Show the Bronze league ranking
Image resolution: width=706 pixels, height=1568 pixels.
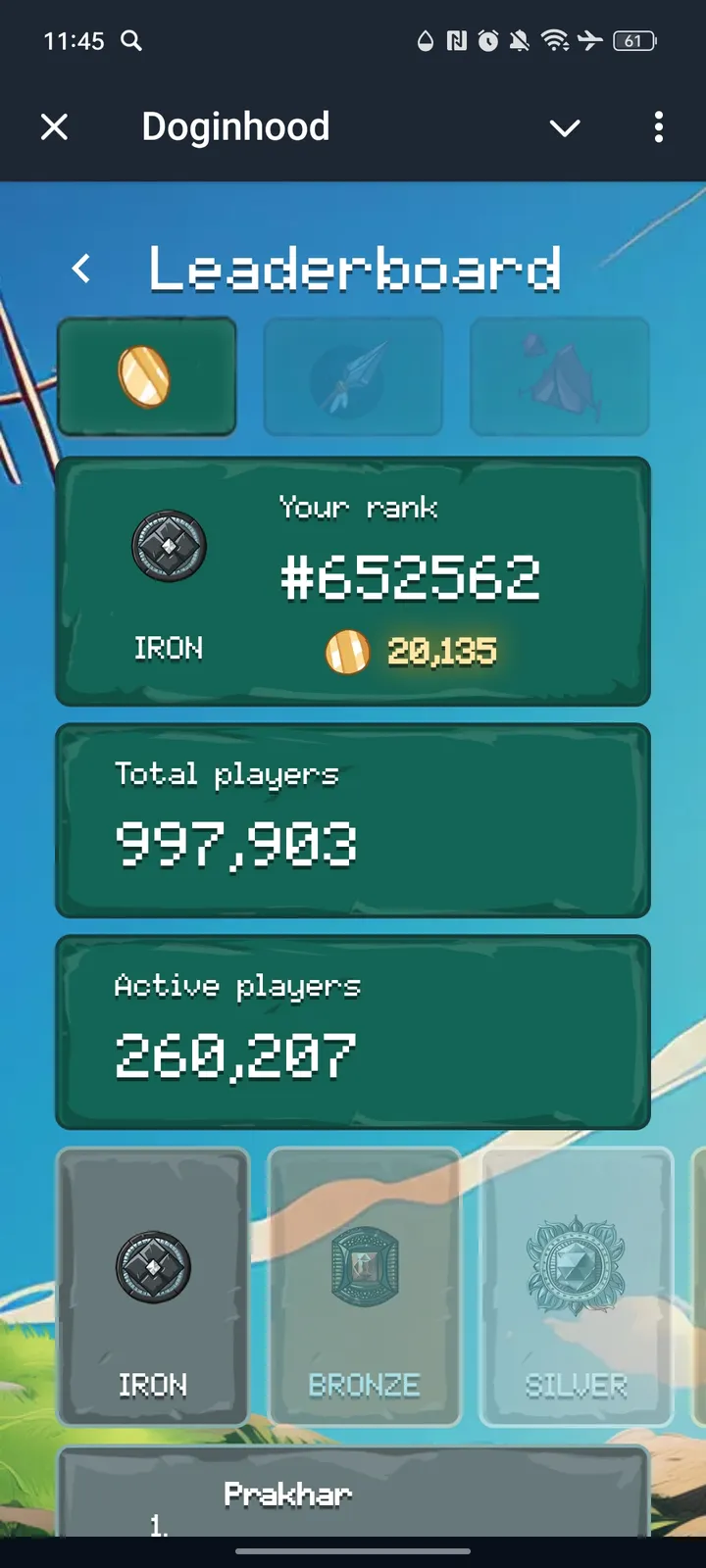point(364,1286)
